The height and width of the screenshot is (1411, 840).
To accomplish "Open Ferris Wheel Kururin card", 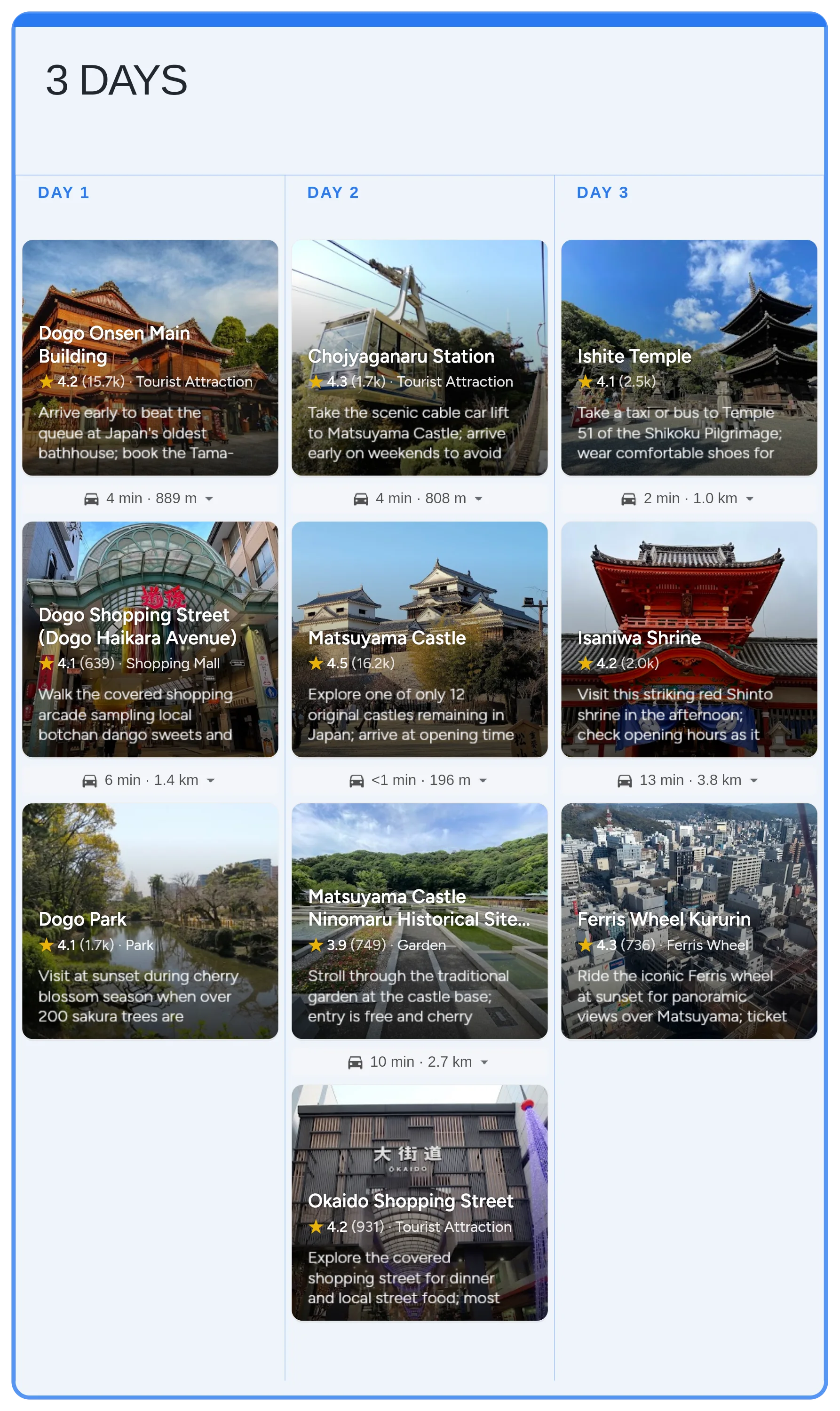I will pyautogui.click(x=689, y=920).
